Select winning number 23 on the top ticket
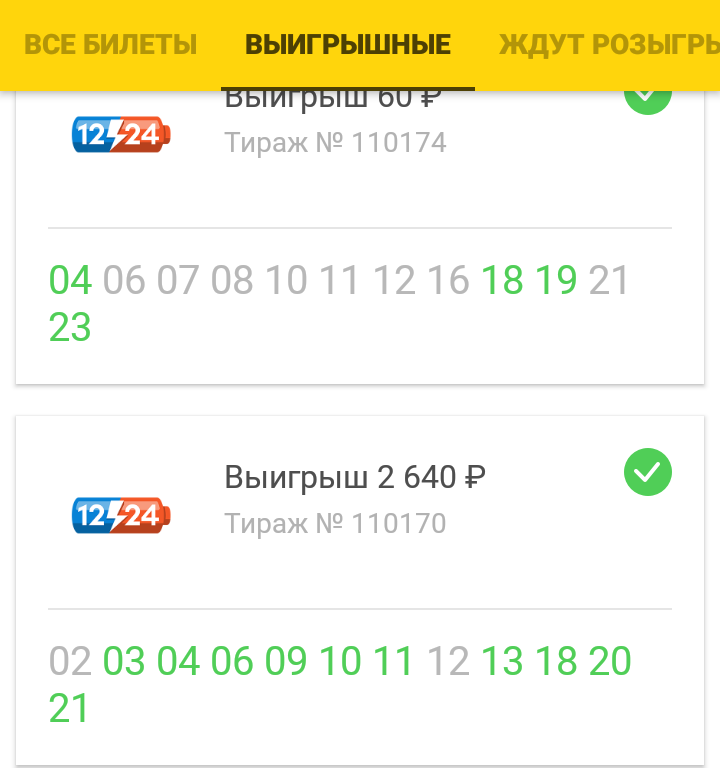Viewport: 720px width, 768px height. (x=68, y=327)
